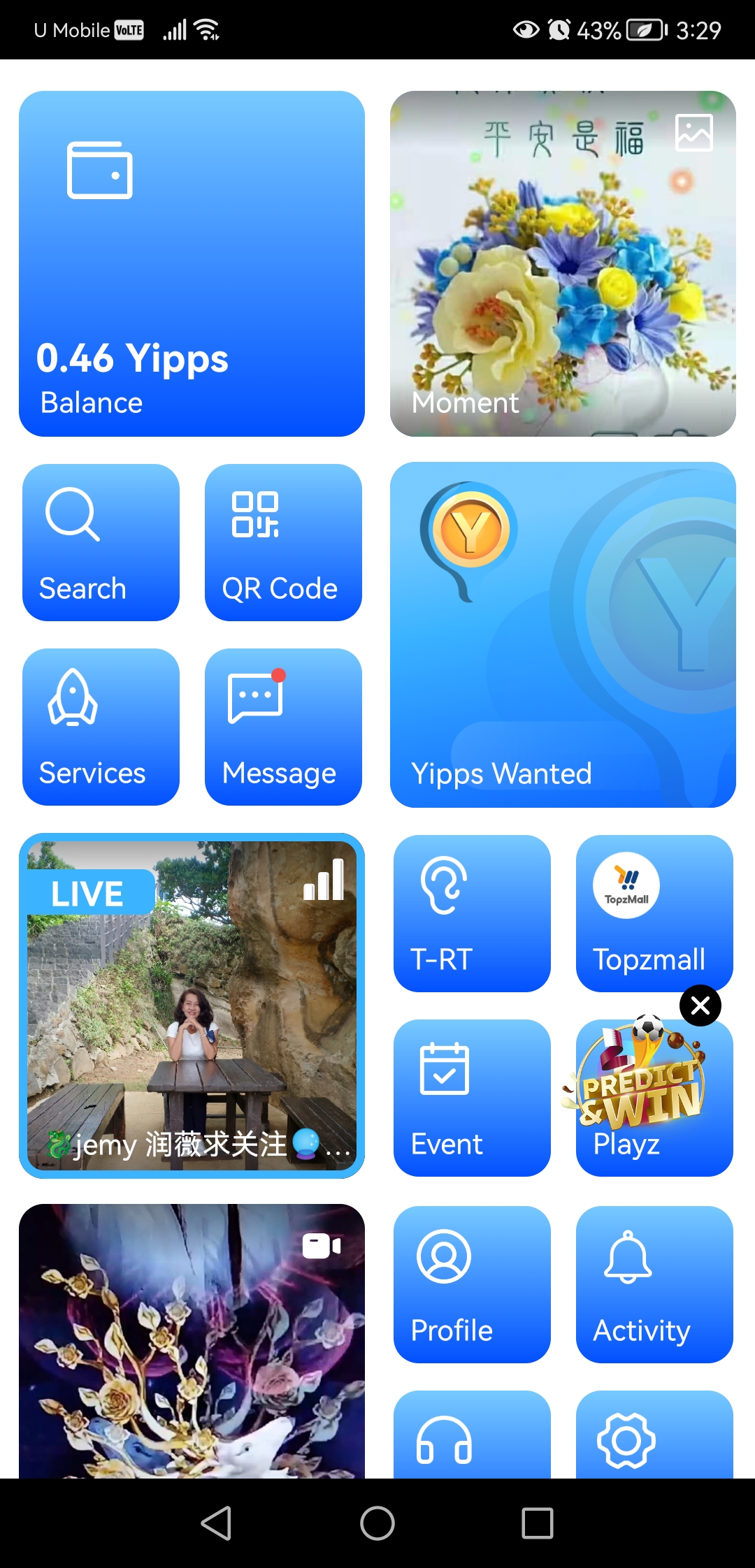Open the Services tile
This screenshot has height=1568, width=755.
click(101, 727)
